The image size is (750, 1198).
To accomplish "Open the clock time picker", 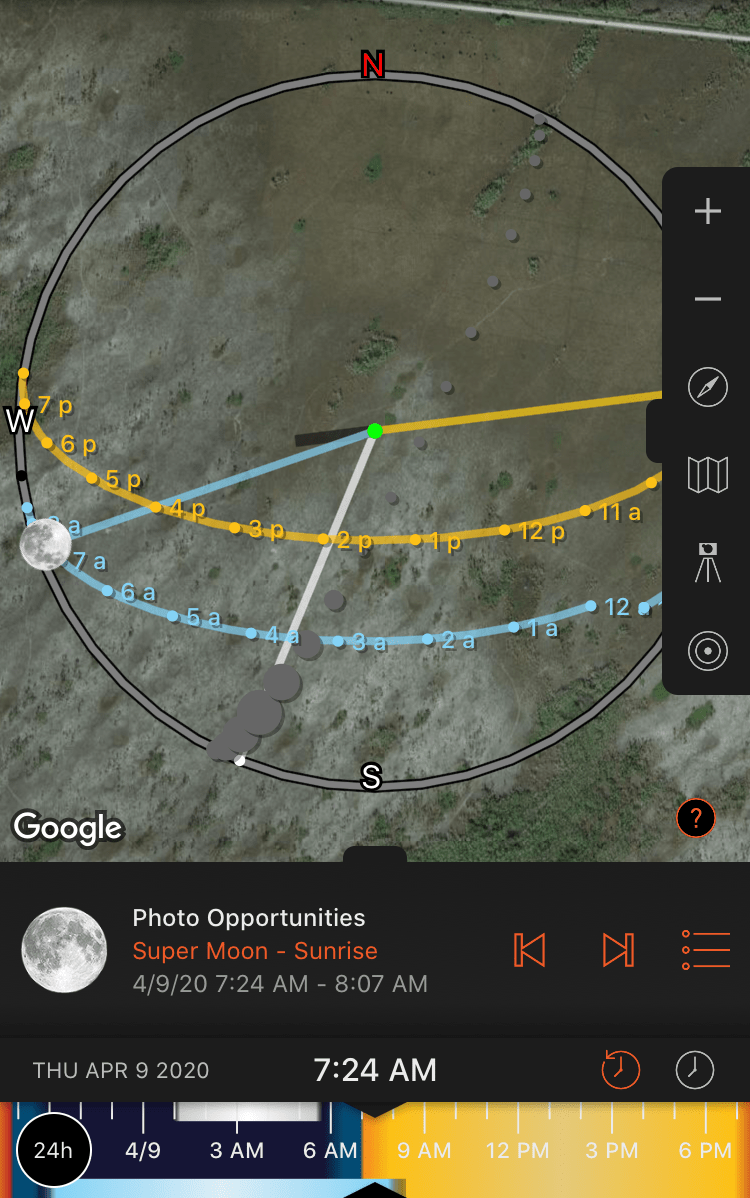I will coord(695,1069).
